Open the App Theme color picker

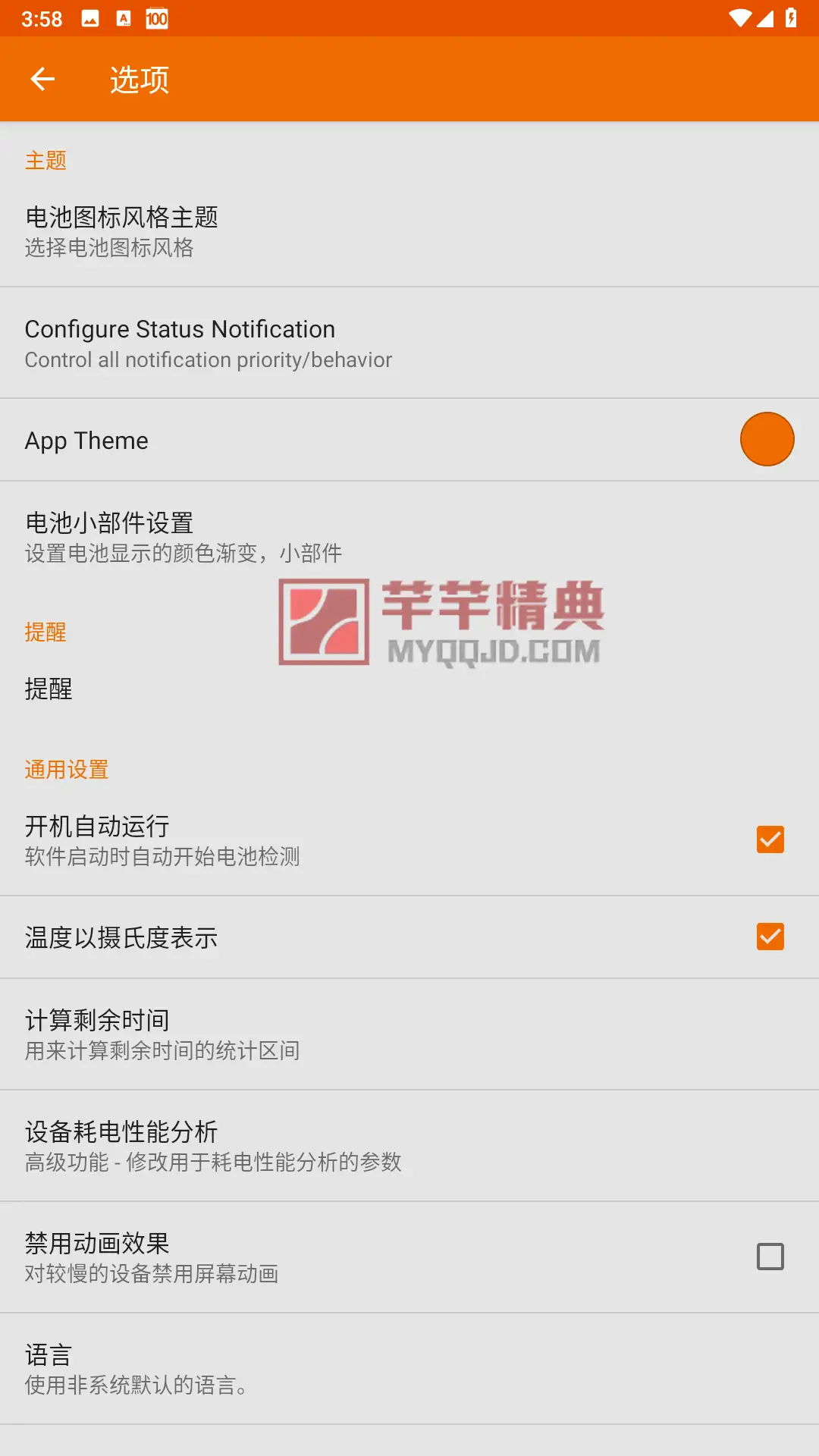(x=767, y=440)
